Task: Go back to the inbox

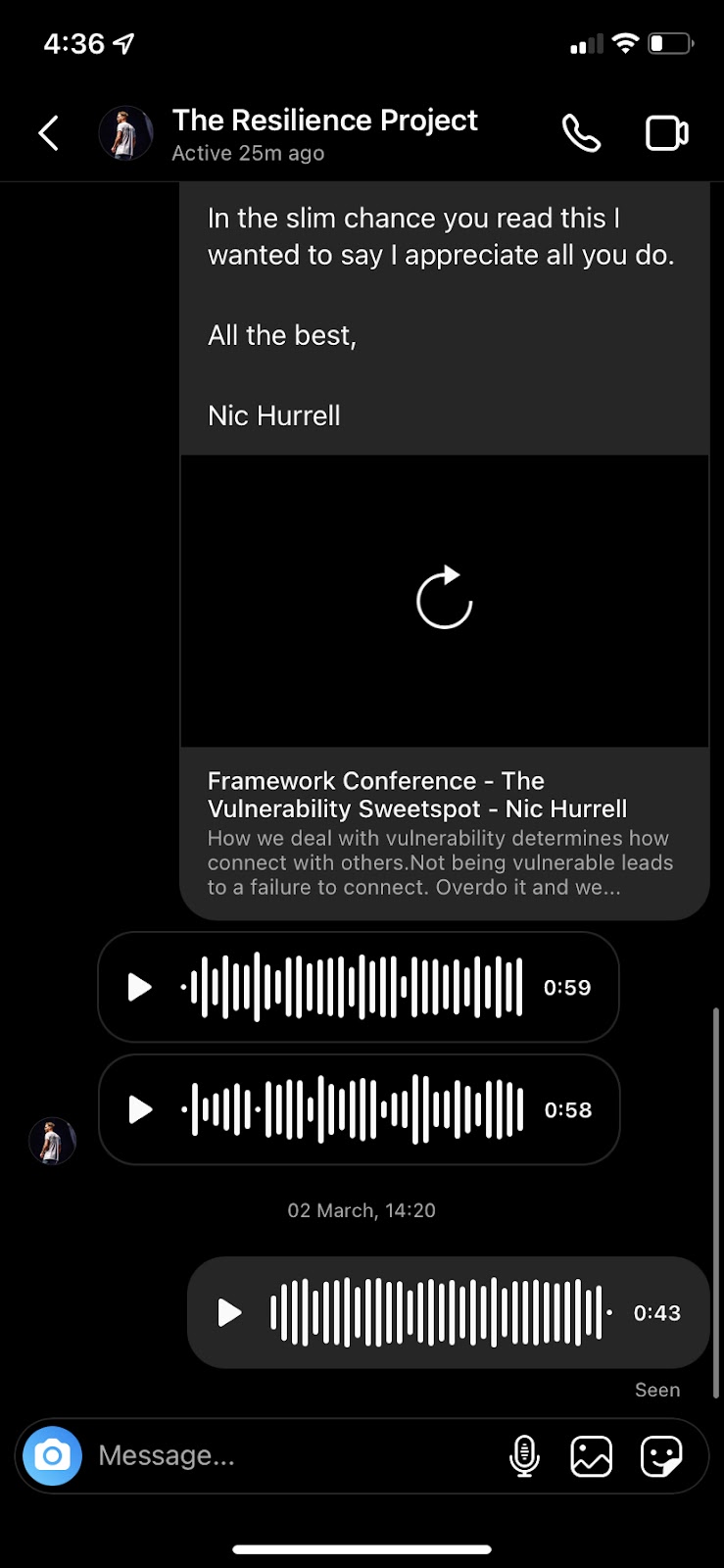Action: tap(48, 133)
